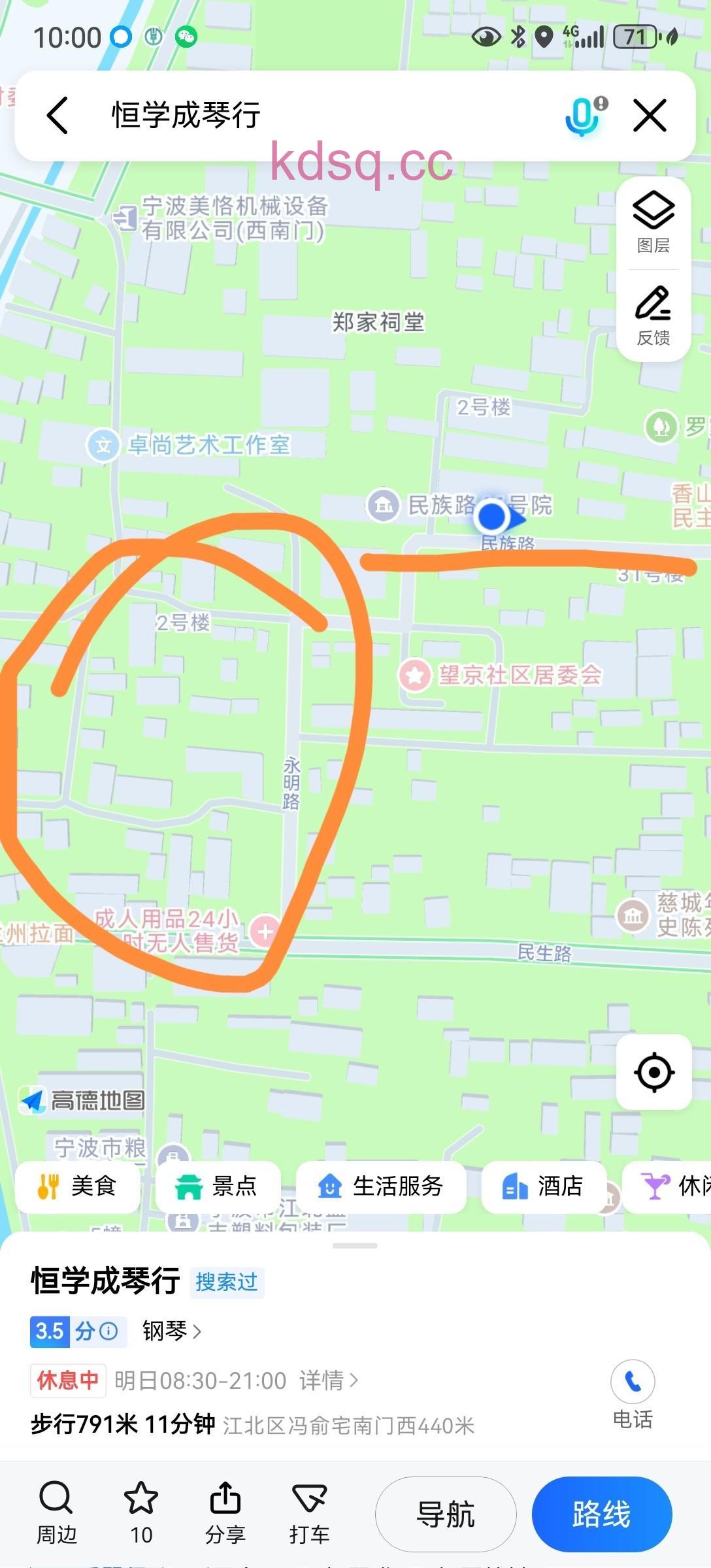This screenshot has width=711, height=1568.
Task: View route options with the 路线 button
Action: tap(601, 1514)
